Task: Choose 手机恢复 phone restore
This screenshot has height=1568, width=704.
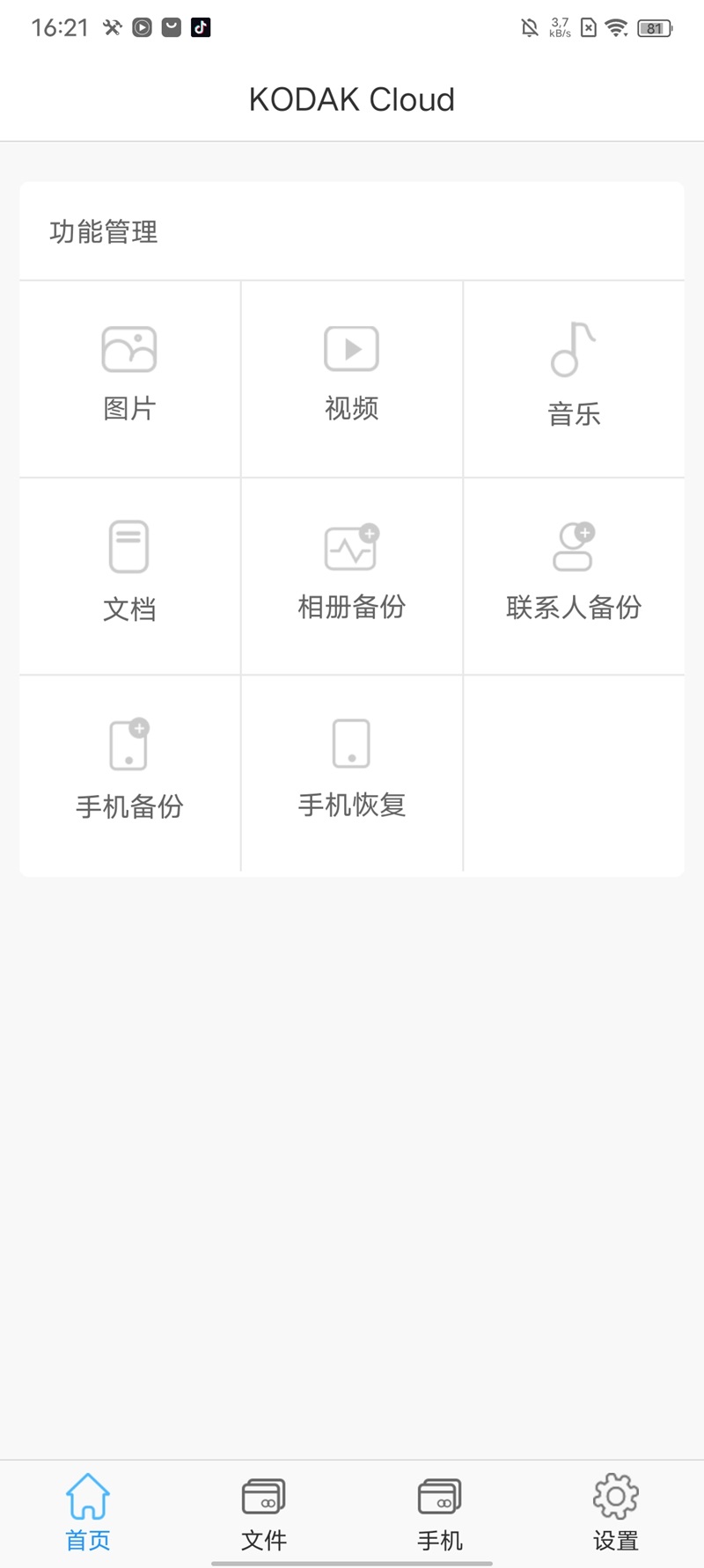Action: 351,771
